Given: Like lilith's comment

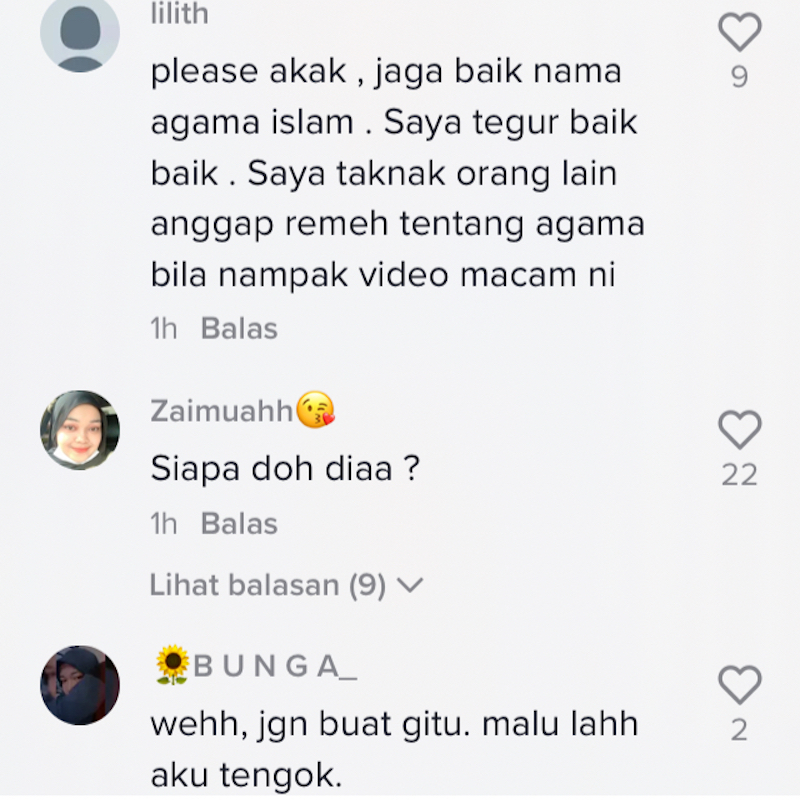Looking at the screenshot, I should [740, 33].
